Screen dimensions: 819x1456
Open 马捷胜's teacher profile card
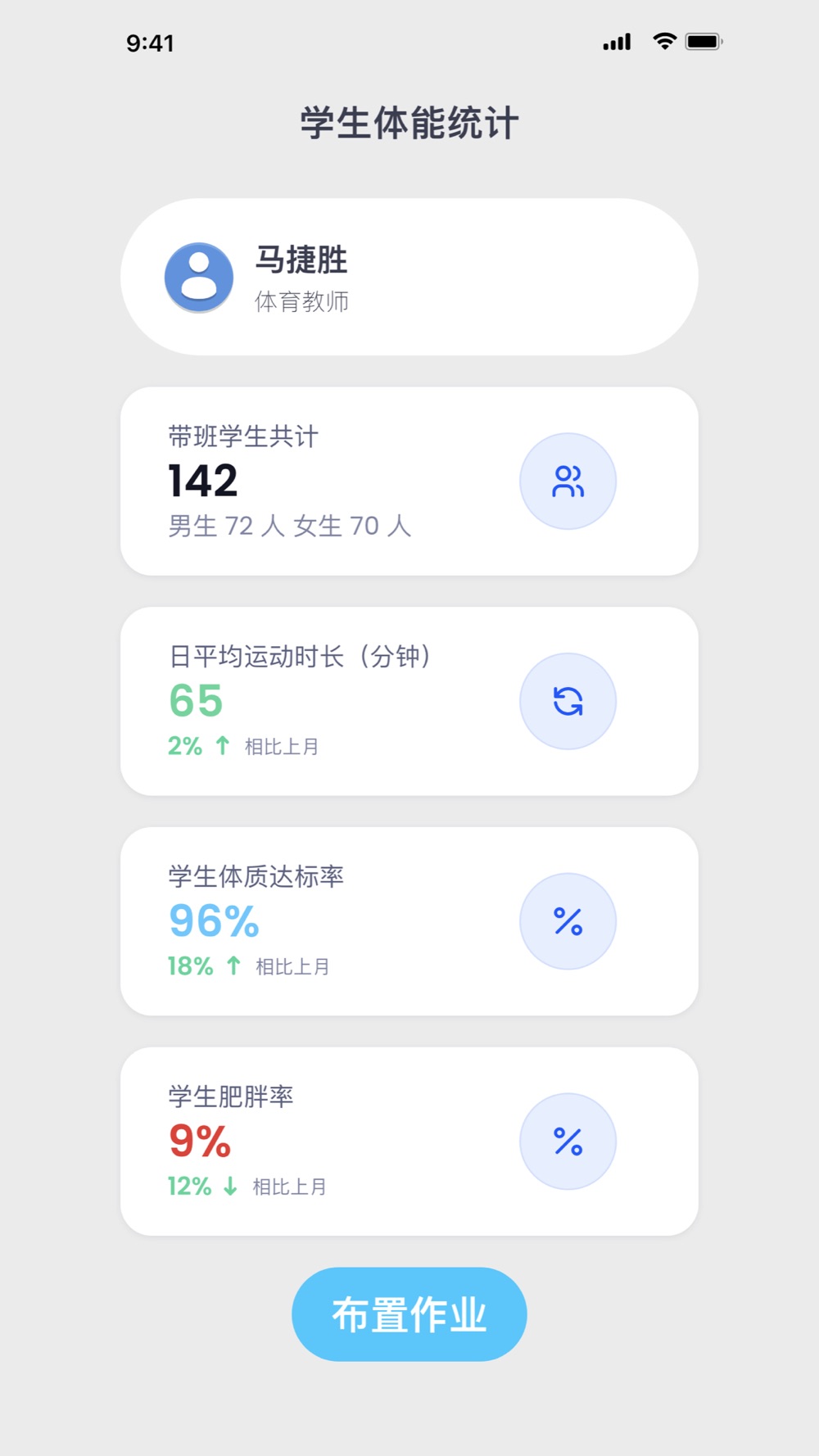[409, 277]
